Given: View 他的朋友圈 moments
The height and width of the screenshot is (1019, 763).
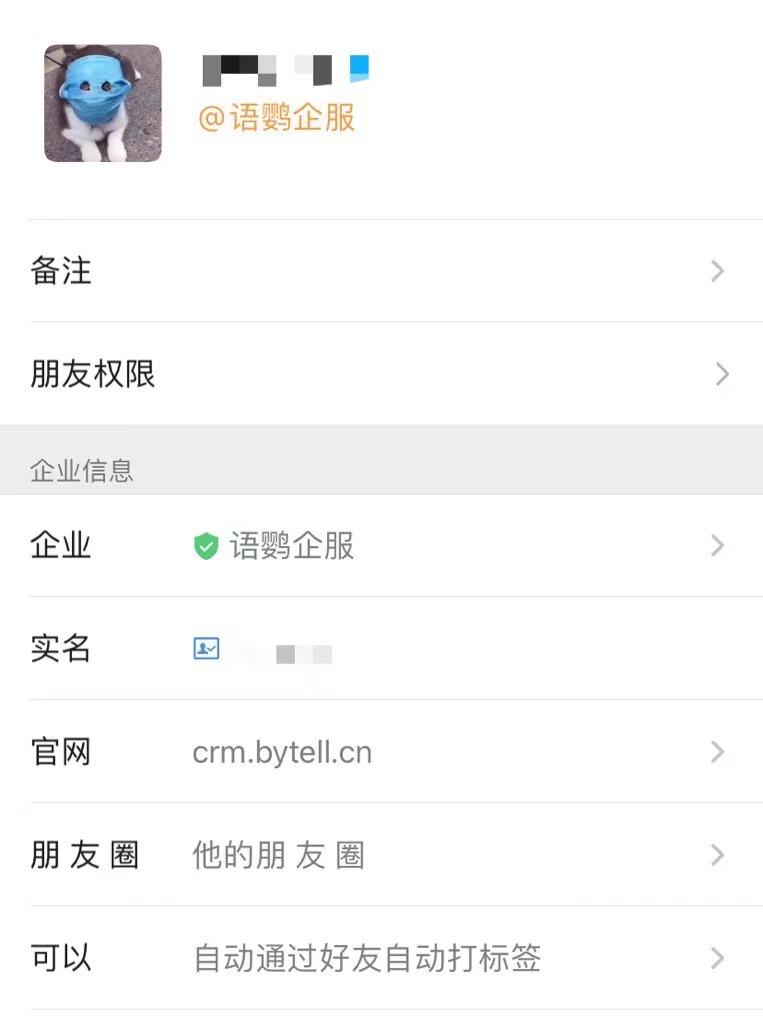Looking at the screenshot, I should click(x=380, y=855).
